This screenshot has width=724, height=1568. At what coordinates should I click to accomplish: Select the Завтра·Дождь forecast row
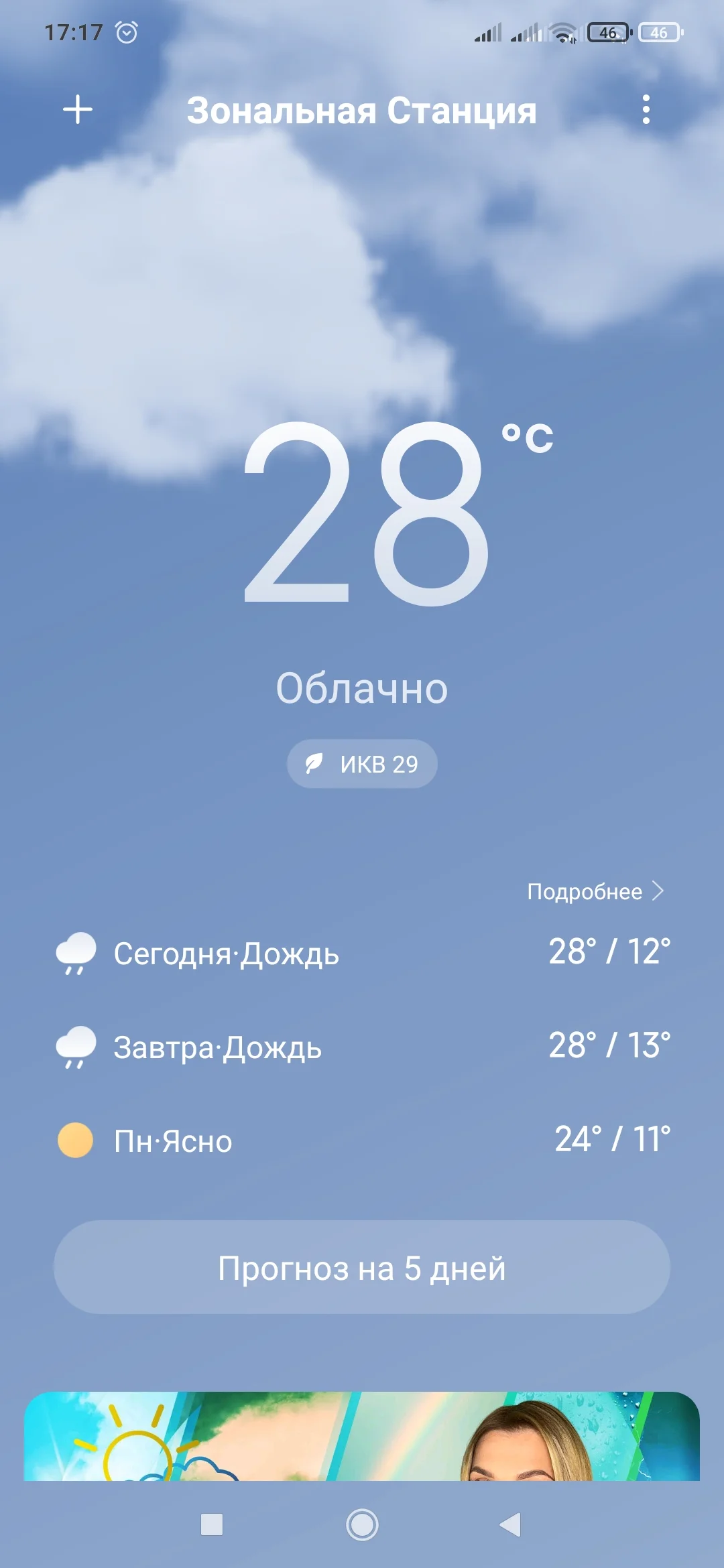[362, 1047]
